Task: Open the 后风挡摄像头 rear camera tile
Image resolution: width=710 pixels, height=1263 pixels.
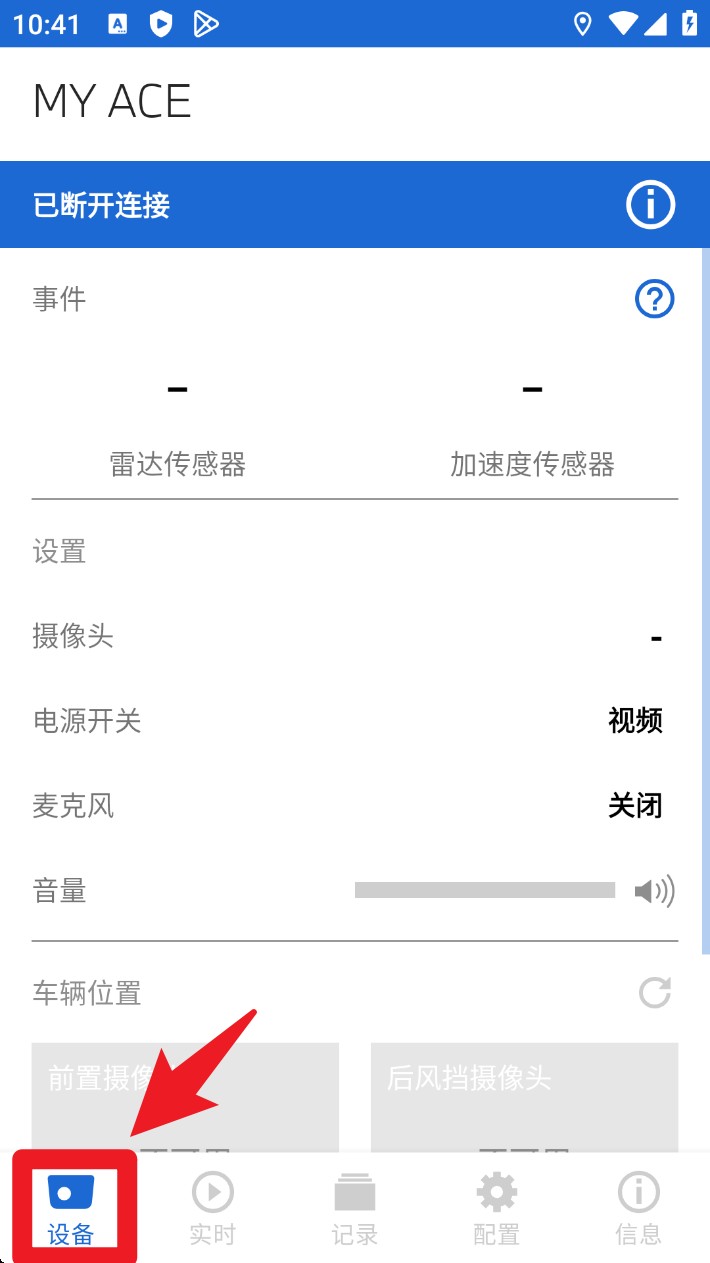Action: coord(524,1097)
